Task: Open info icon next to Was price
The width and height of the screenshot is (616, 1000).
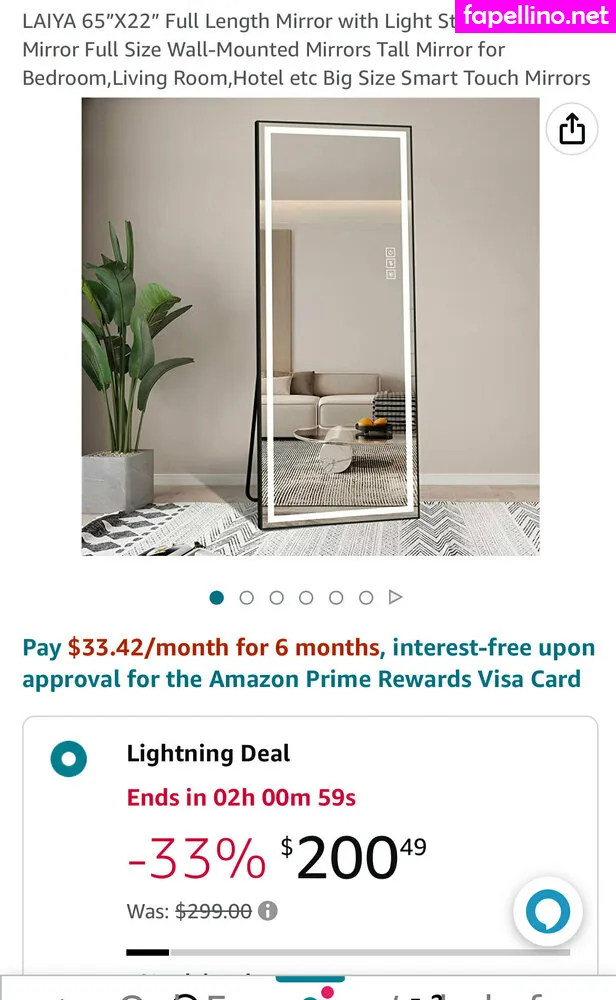Action: point(268,911)
